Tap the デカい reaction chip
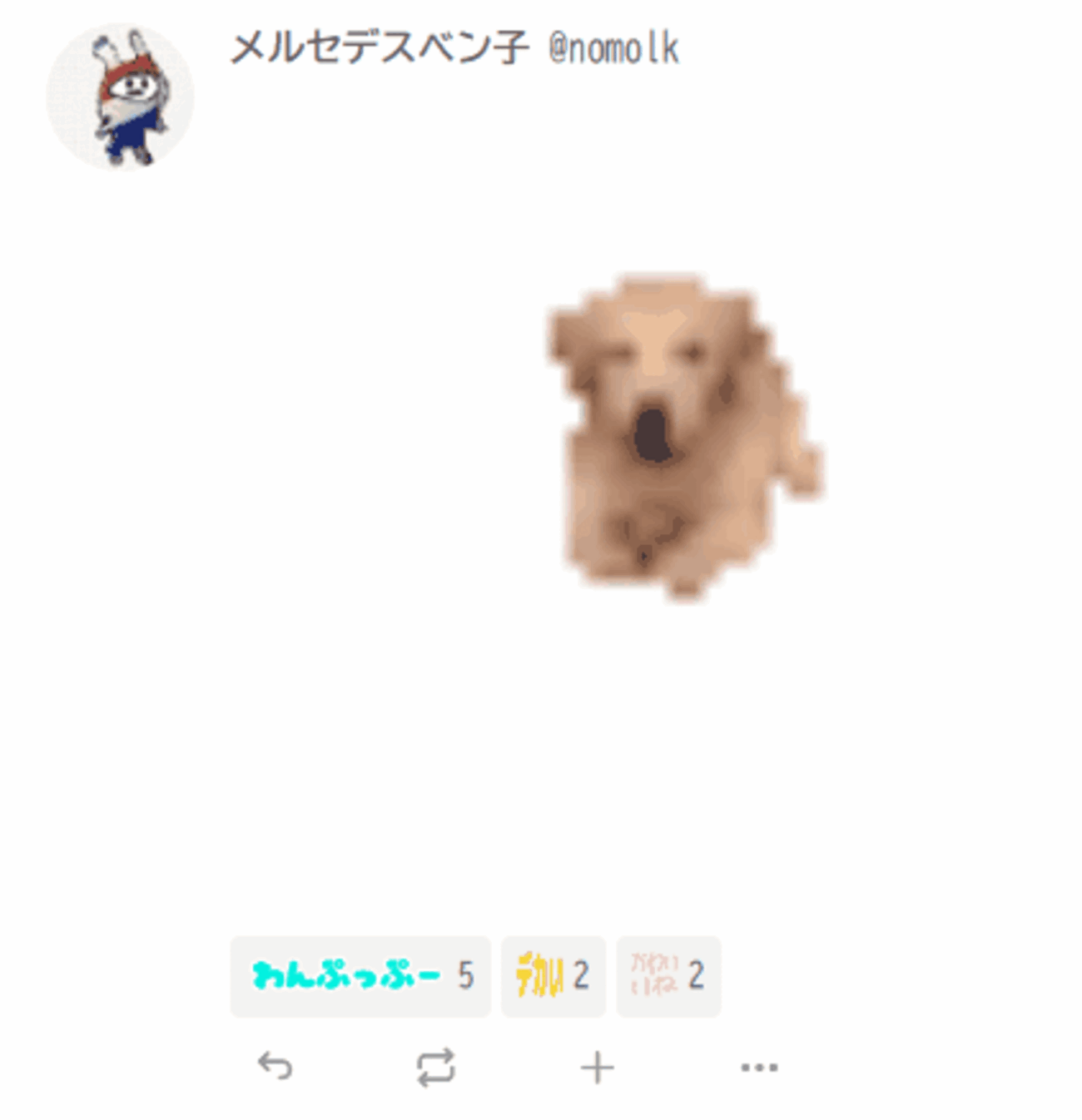Screen dimensions: 1082x1120 (x=553, y=976)
